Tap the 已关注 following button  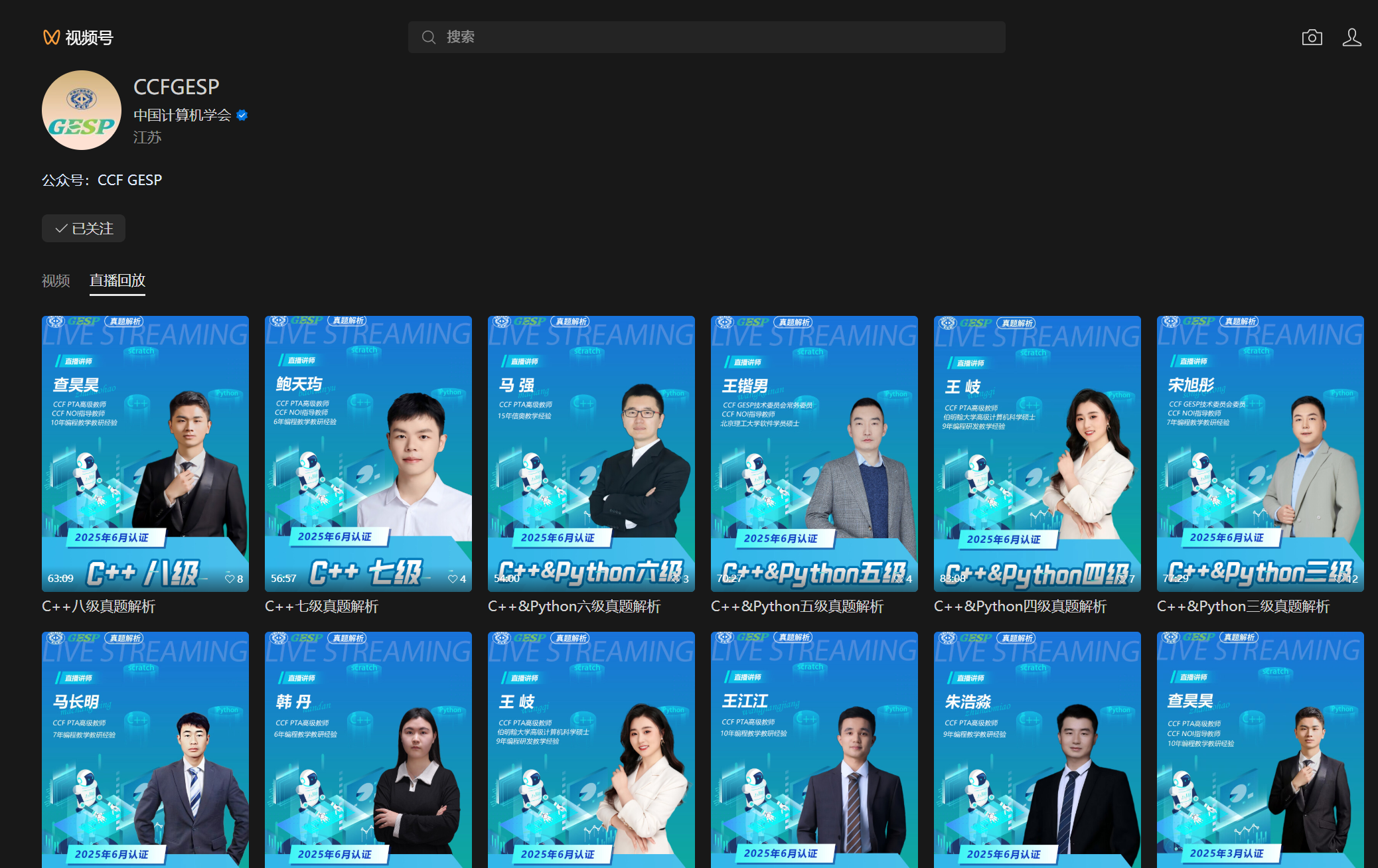[x=84, y=228]
